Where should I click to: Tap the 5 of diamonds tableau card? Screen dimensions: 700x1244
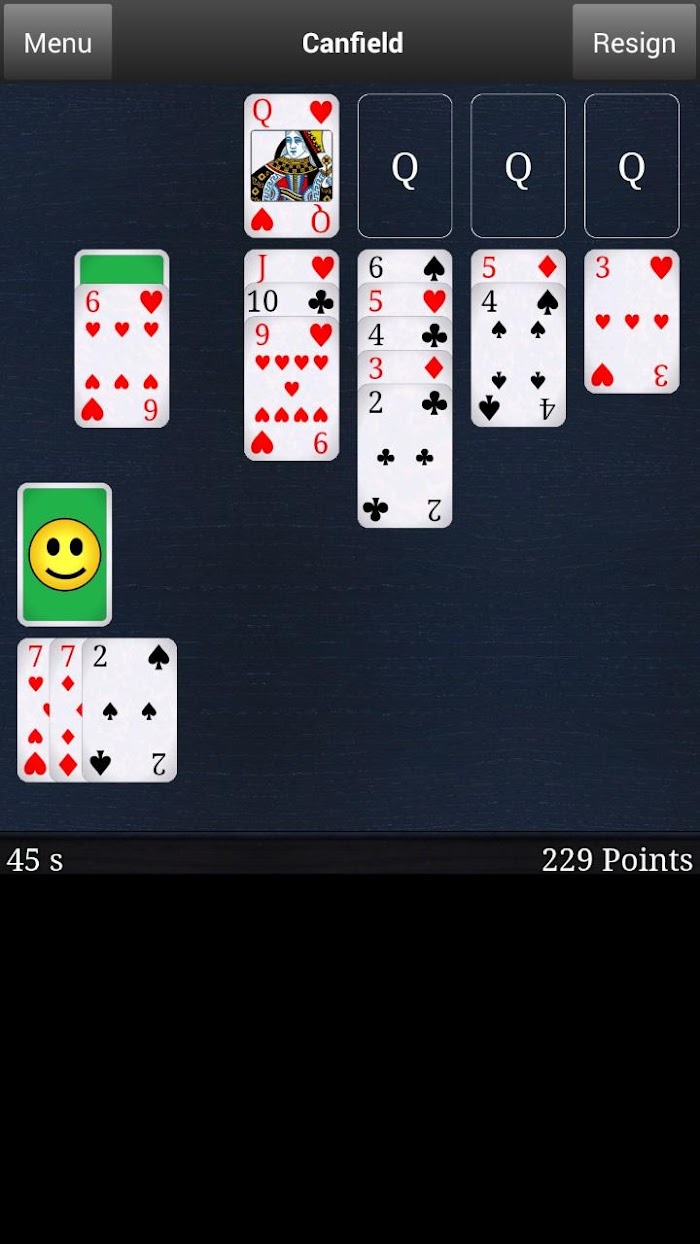tap(517, 266)
